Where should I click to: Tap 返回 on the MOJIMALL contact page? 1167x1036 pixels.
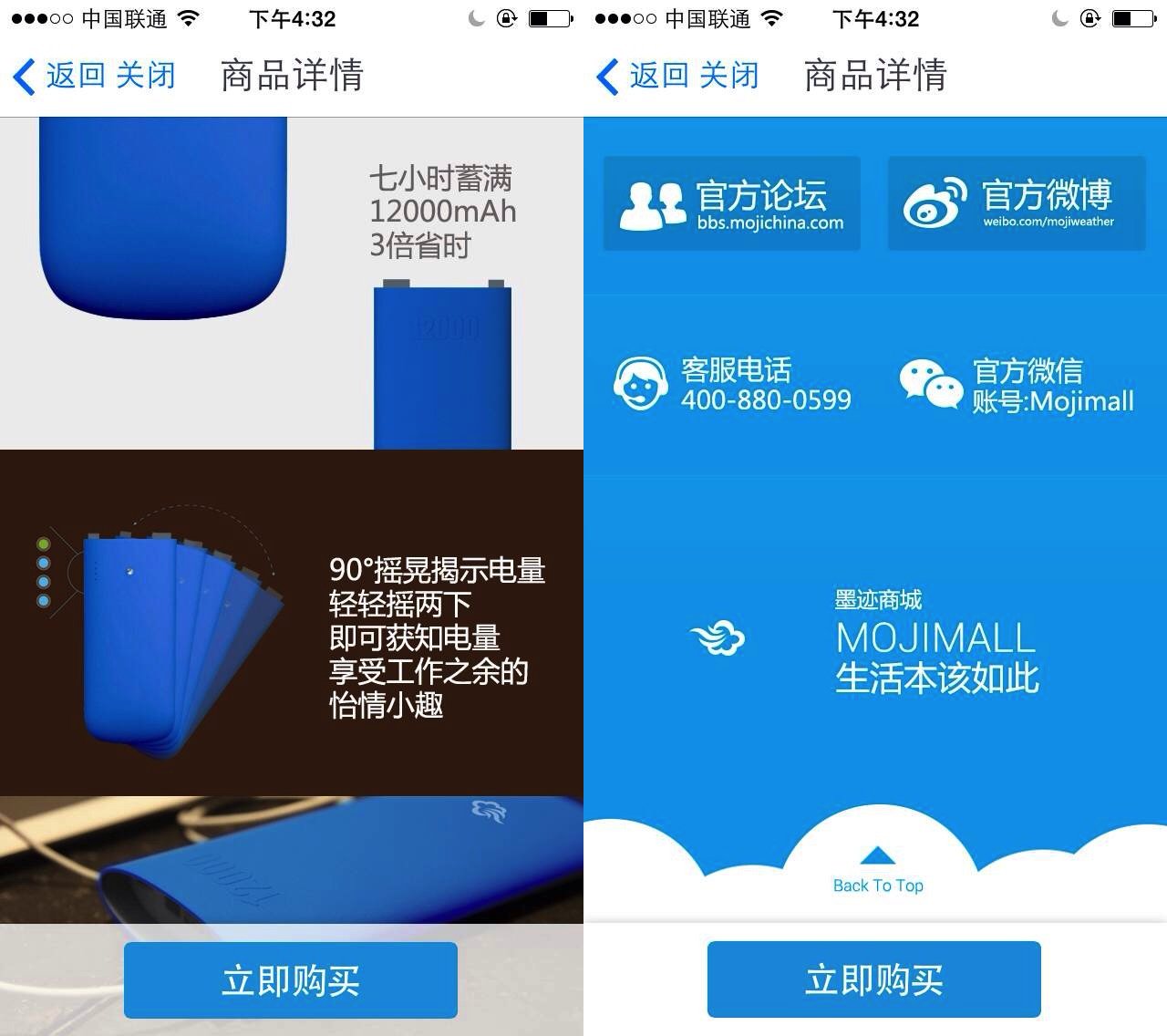[644, 76]
